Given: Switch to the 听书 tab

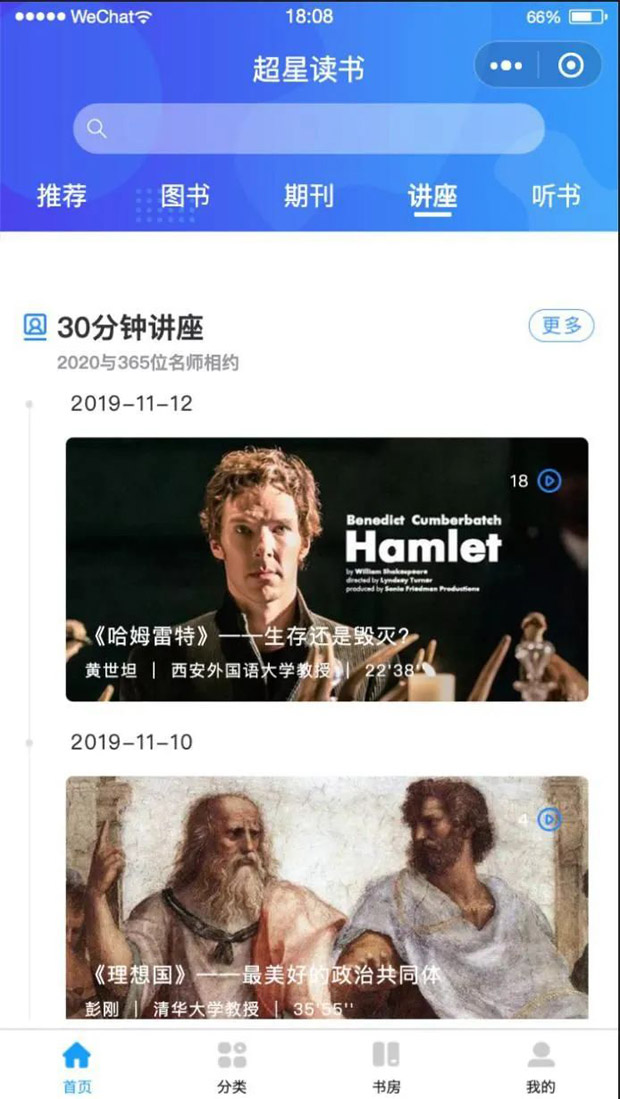Looking at the screenshot, I should (x=555, y=196).
